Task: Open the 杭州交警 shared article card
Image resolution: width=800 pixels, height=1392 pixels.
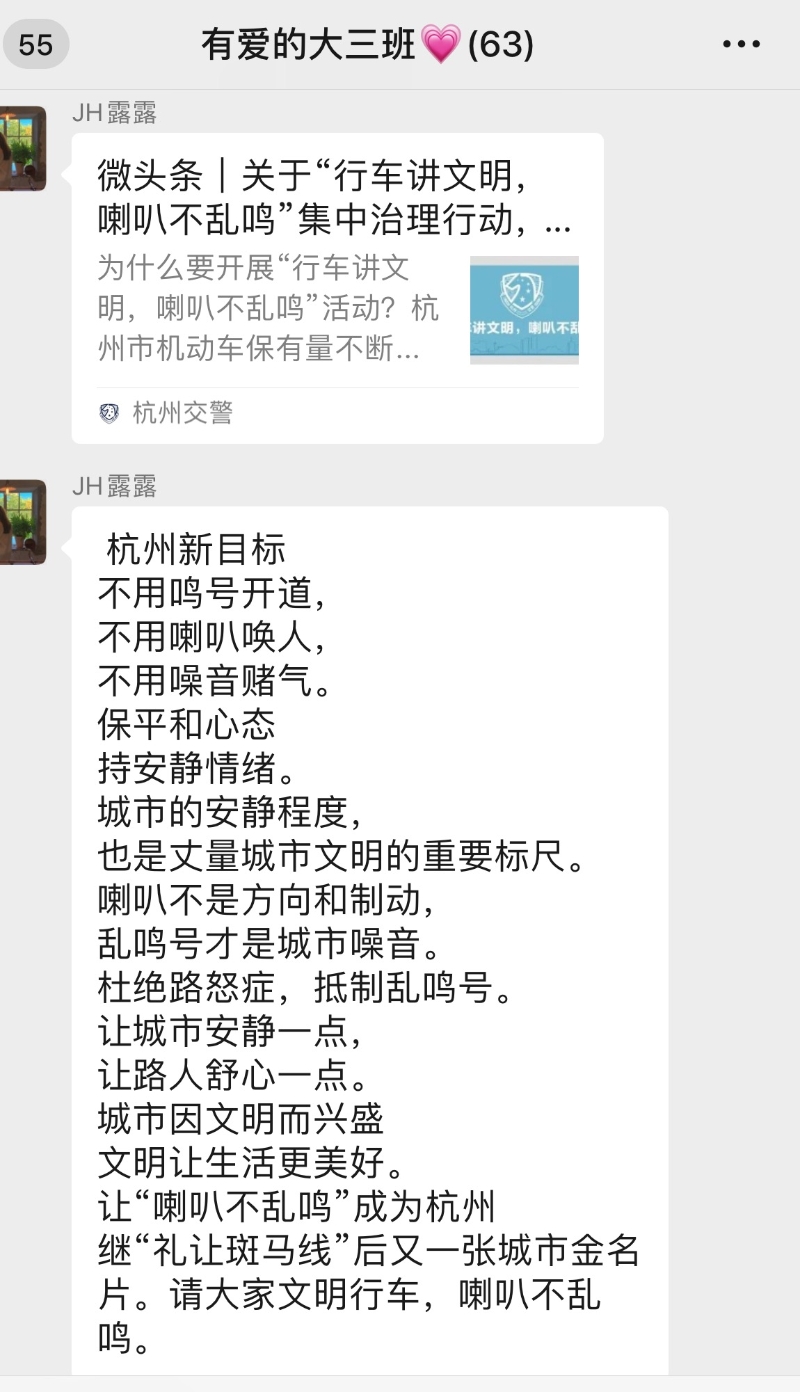Action: (x=337, y=288)
